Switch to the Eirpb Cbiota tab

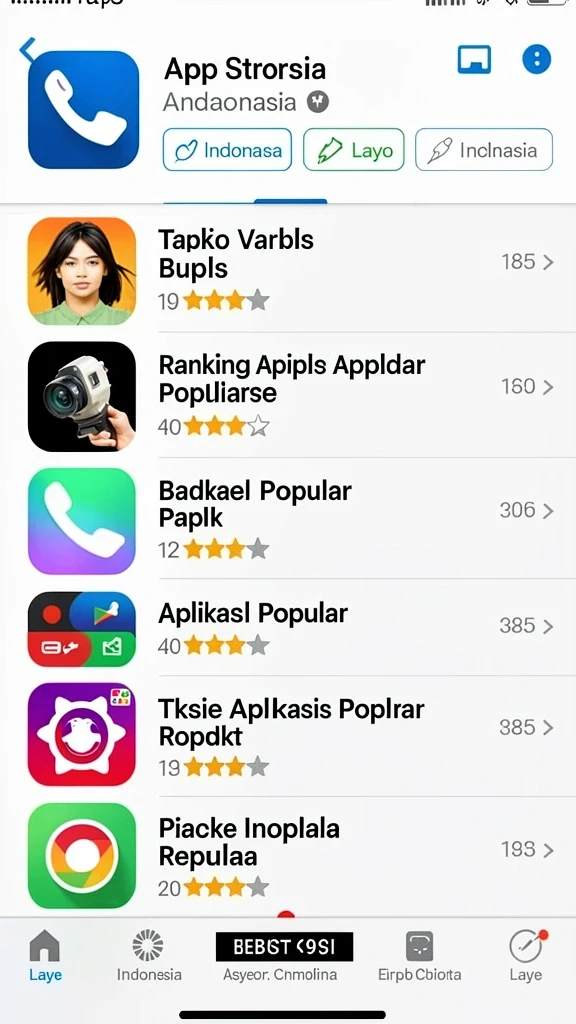click(x=419, y=956)
